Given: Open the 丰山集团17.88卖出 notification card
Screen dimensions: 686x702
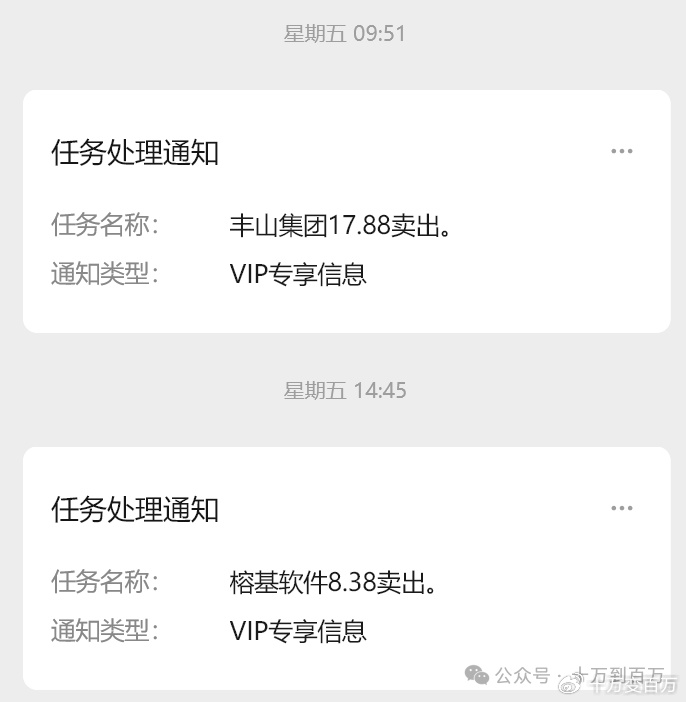Looking at the screenshot, I should 346,225.
